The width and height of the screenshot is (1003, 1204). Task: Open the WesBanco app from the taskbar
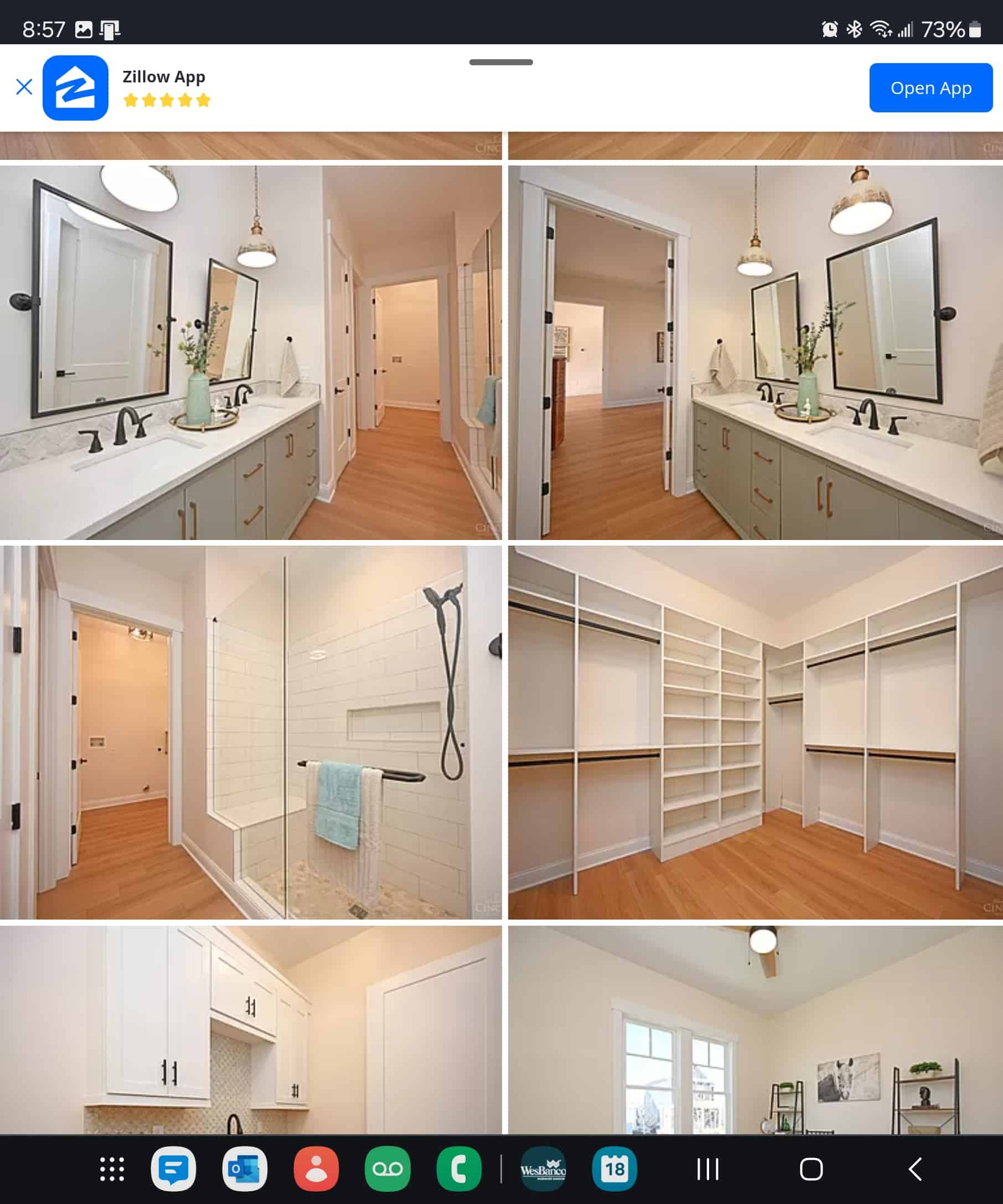pos(542,1169)
